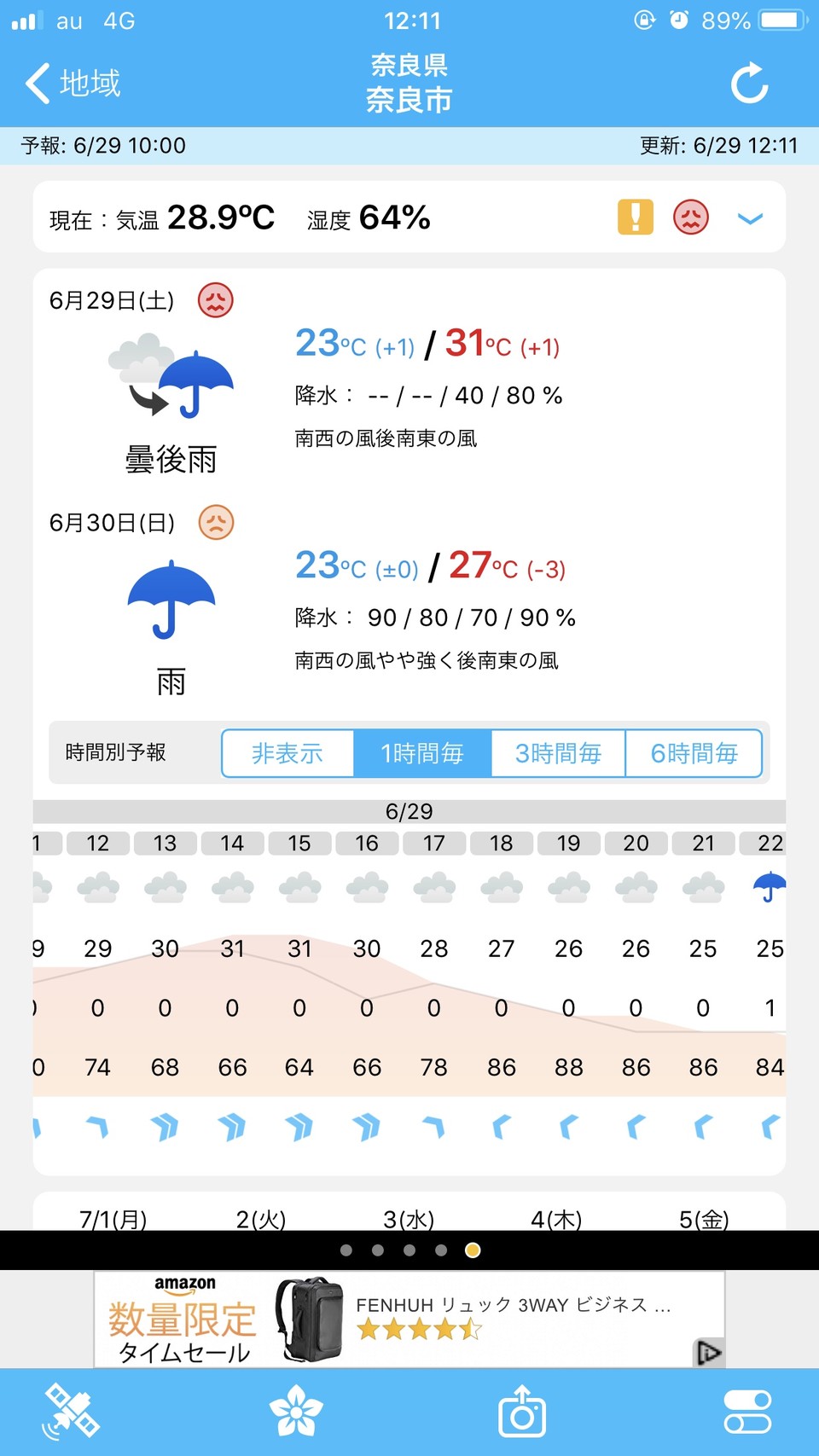The image size is (819, 1456).
Task: Open the satellite view
Action: click(71, 1412)
